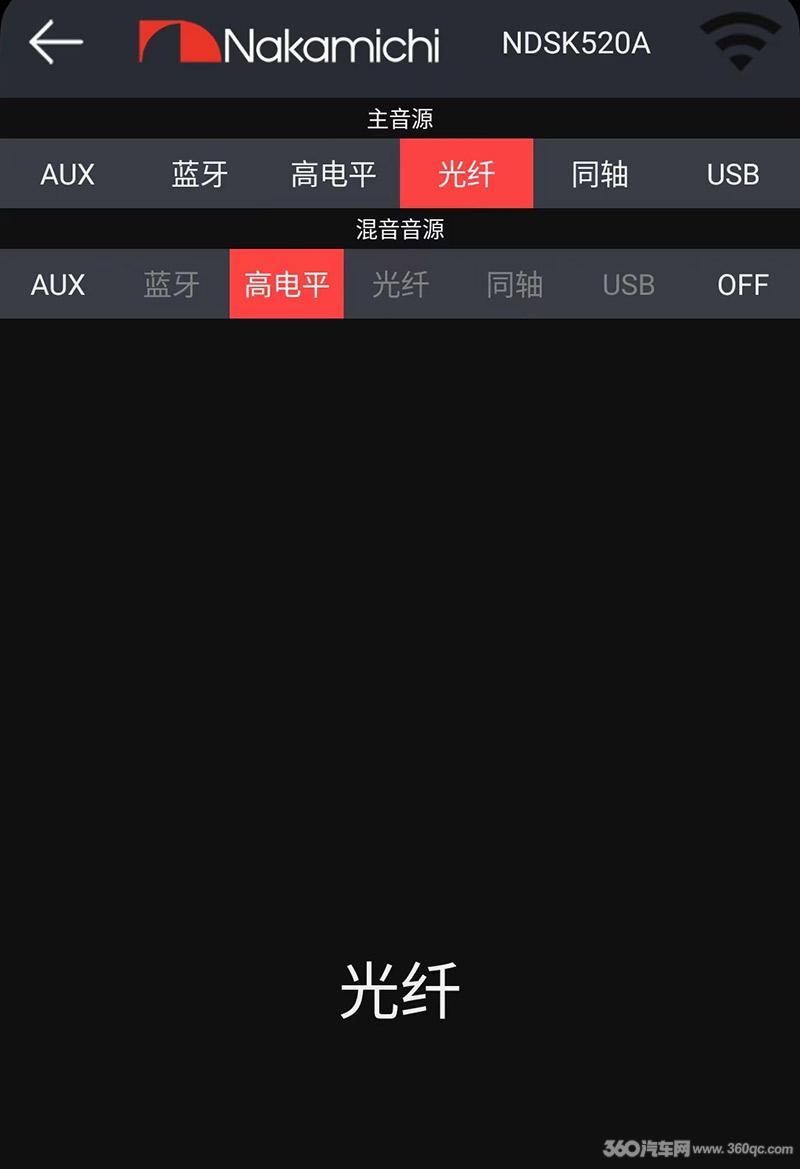Switch main source (主音源) to 同轴
The height and width of the screenshot is (1169, 800).
coord(600,174)
